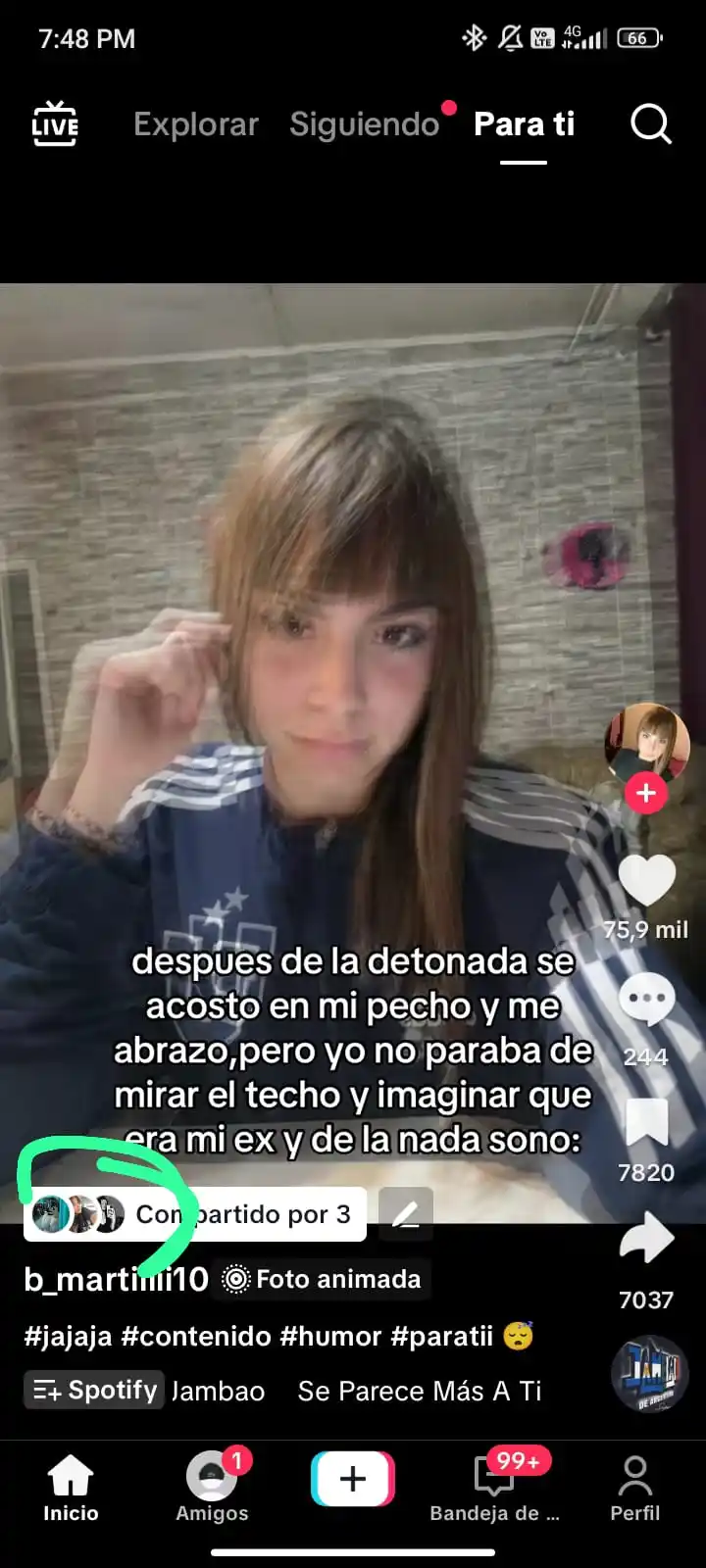Add the song to Spotify
The image size is (706, 1568).
tap(94, 1390)
